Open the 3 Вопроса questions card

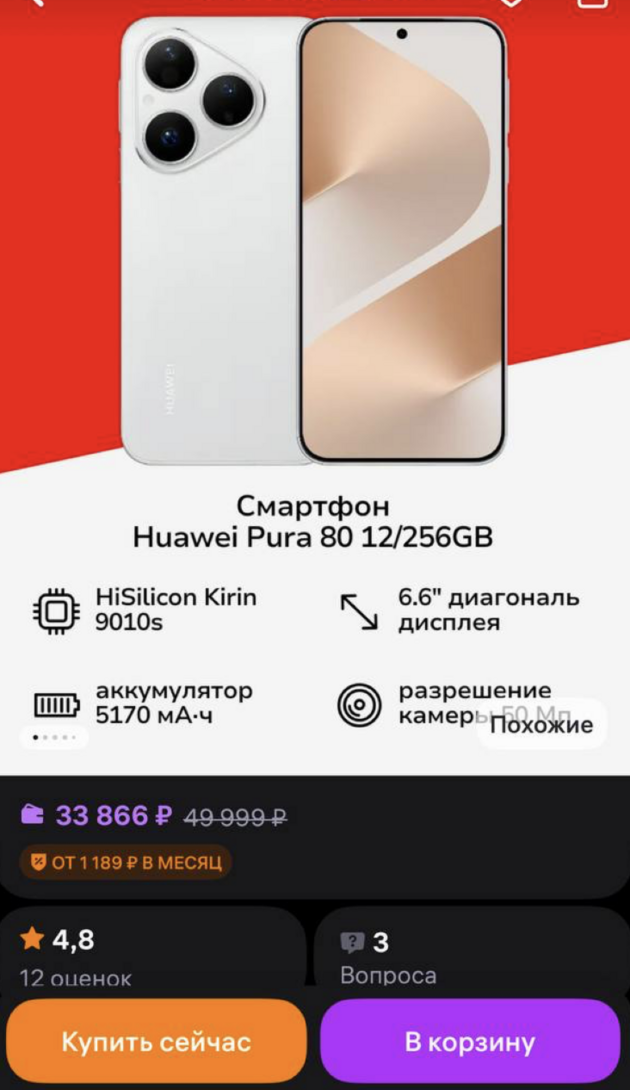470,955
